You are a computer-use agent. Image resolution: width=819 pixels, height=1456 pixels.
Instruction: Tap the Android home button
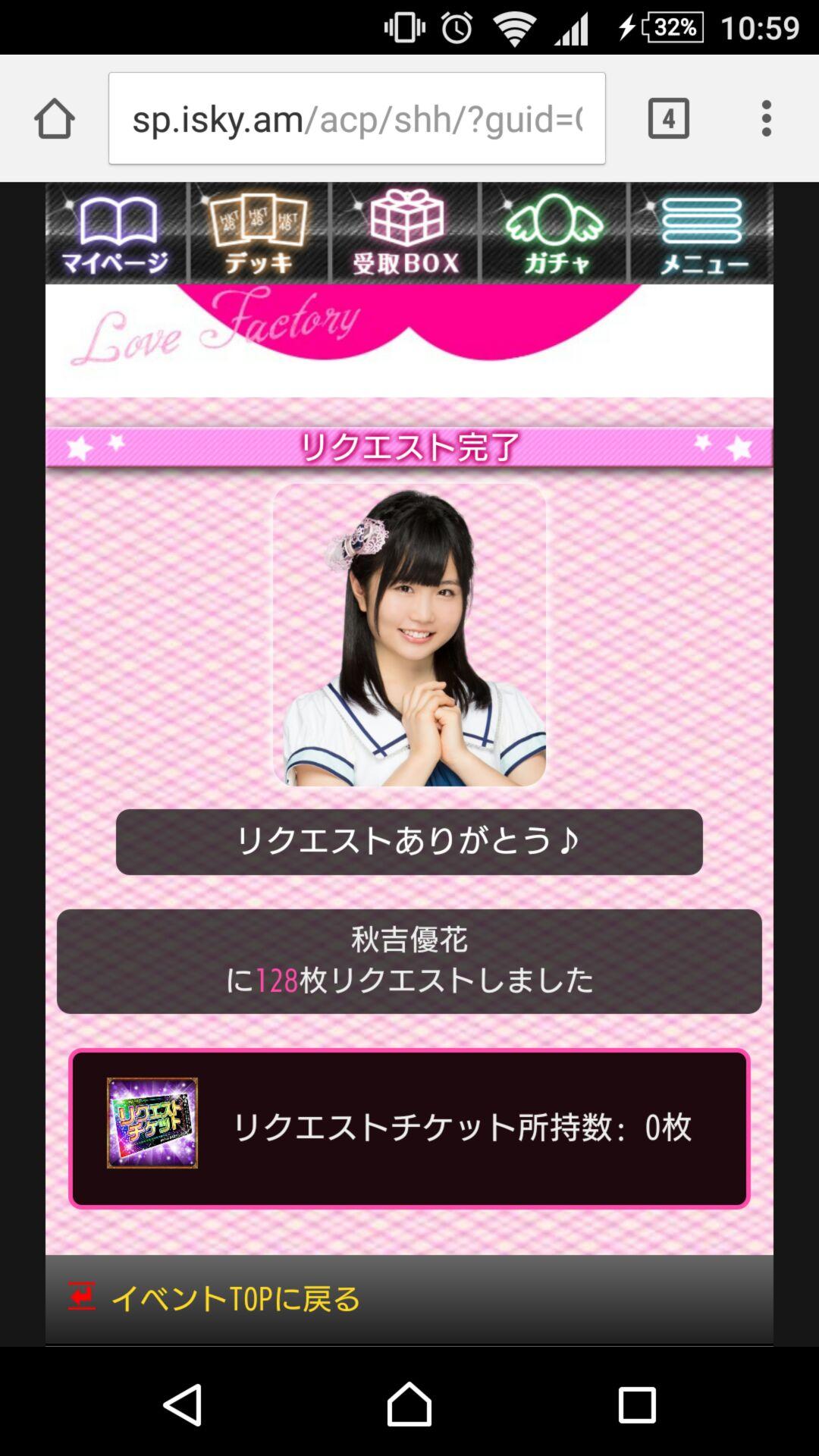409,1404
